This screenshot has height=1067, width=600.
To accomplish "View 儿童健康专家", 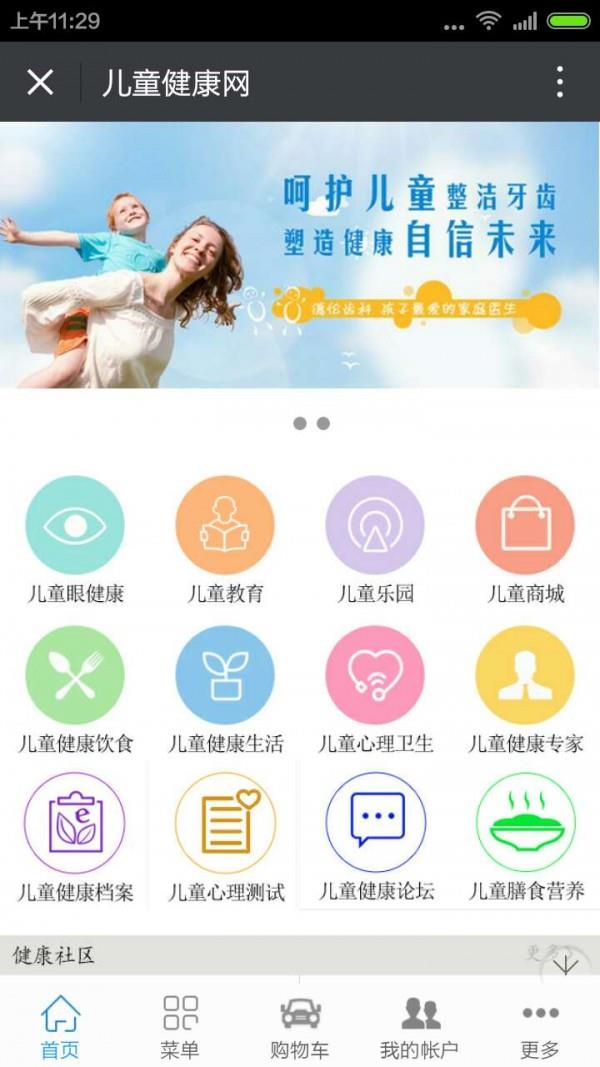I will [x=525, y=676].
